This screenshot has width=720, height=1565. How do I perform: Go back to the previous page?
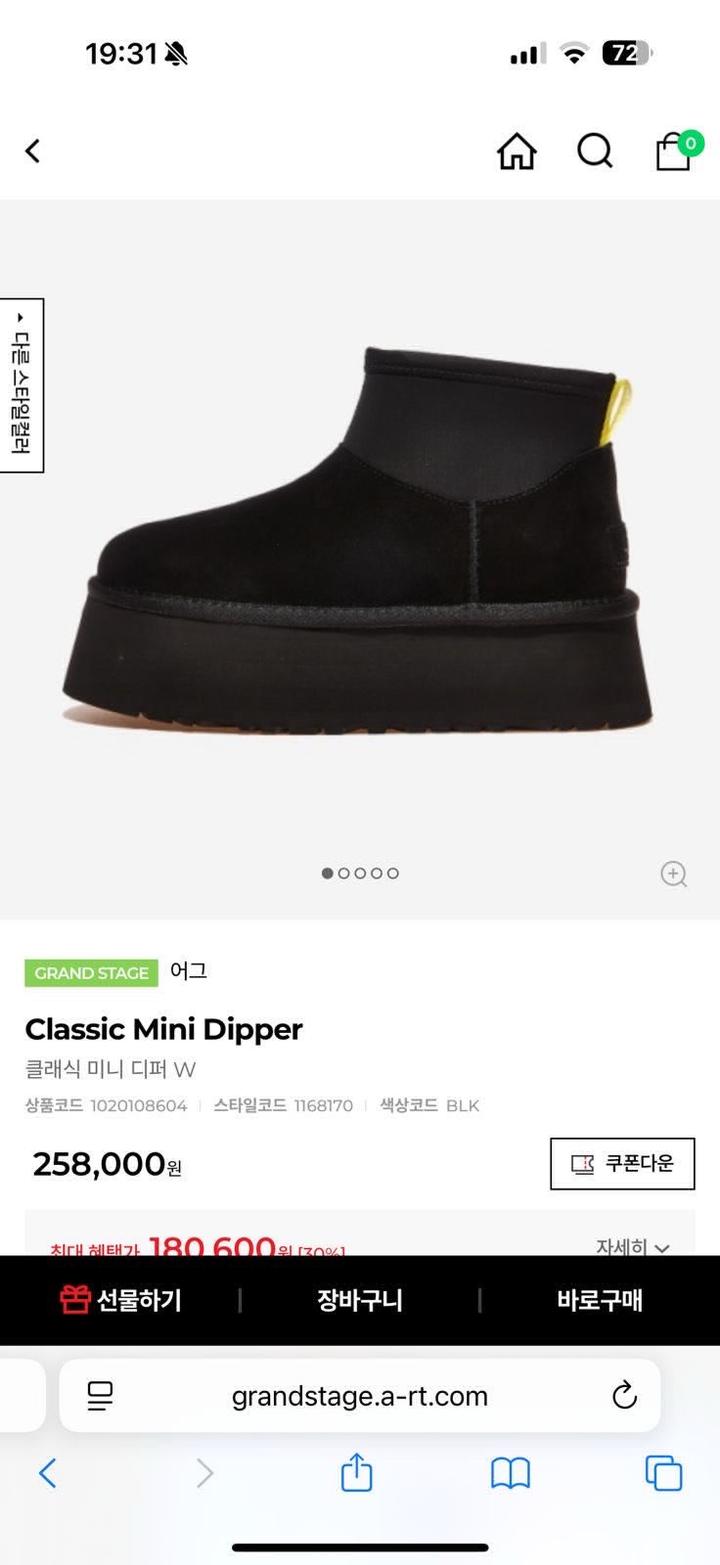point(33,151)
